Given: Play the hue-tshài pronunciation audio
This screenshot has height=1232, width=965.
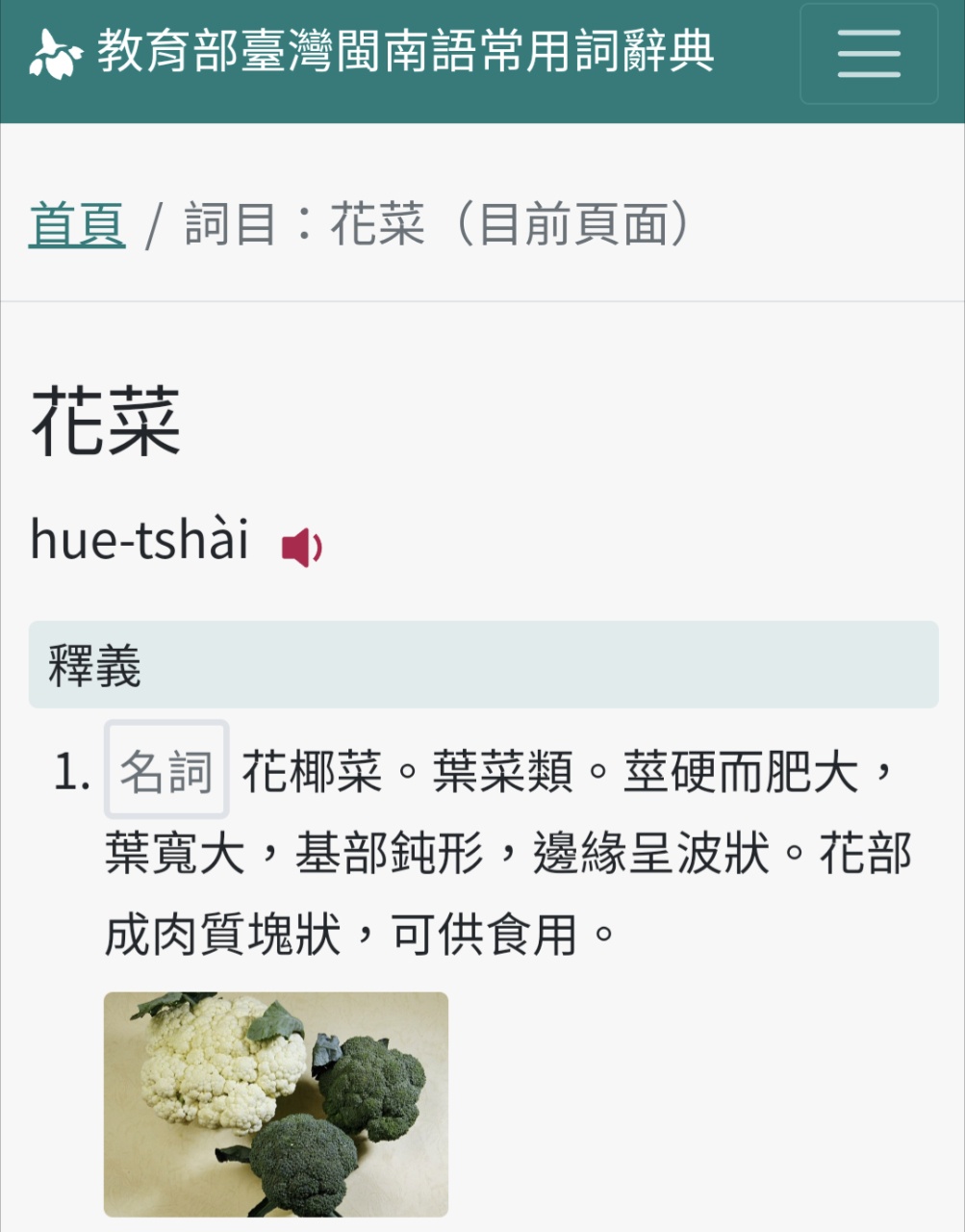Looking at the screenshot, I should (301, 547).
